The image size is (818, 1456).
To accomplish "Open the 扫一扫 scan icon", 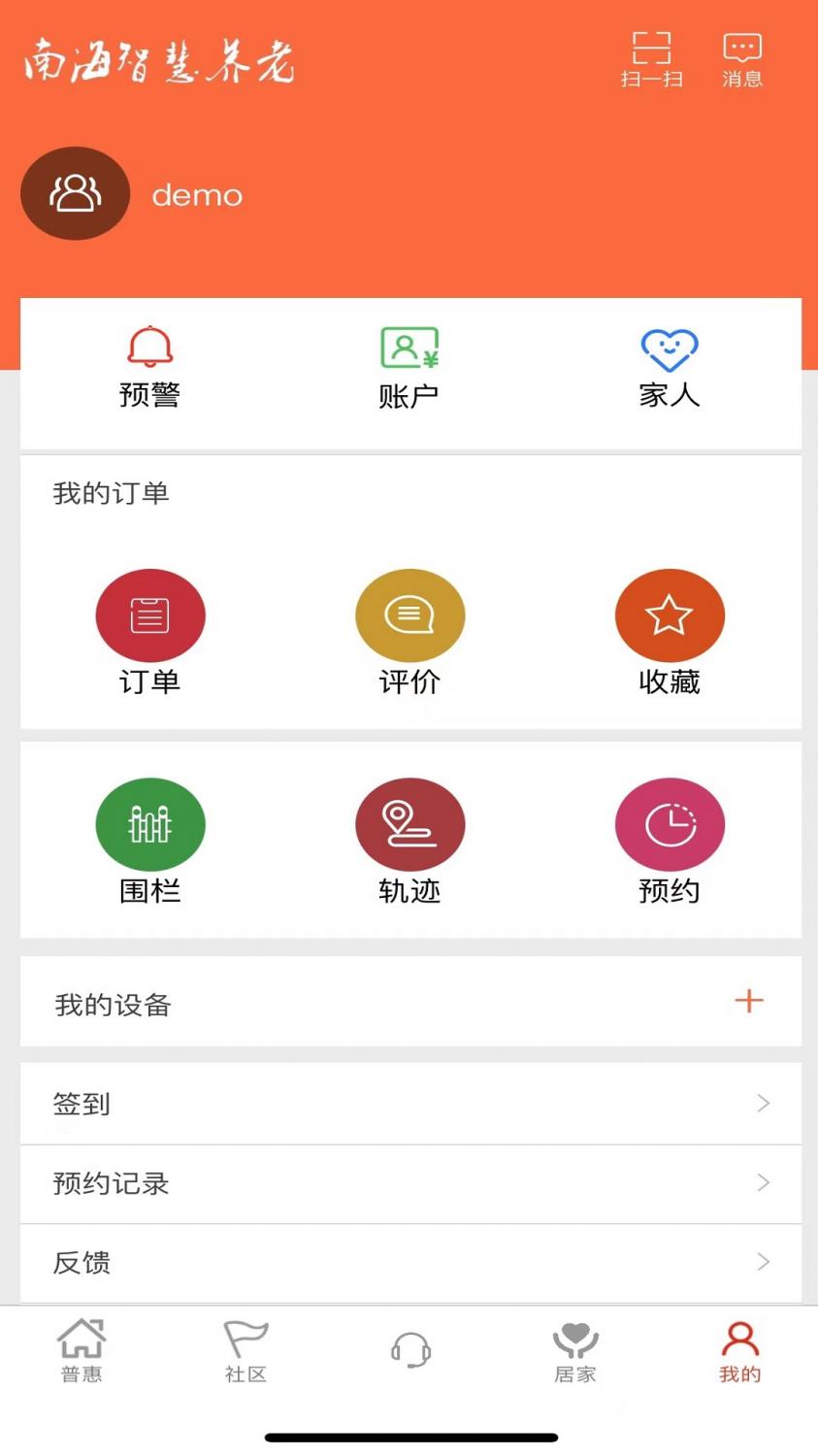I will click(x=652, y=58).
